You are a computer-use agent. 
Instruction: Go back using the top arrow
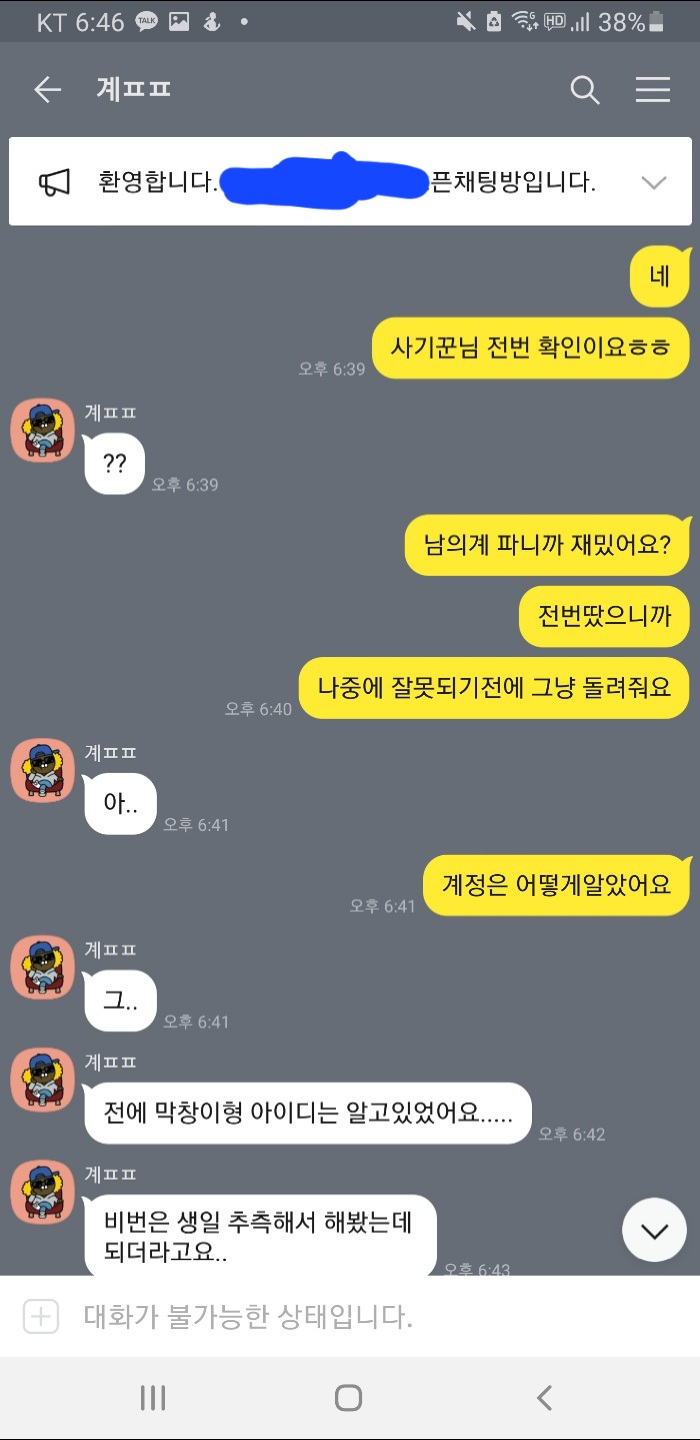(x=47, y=90)
